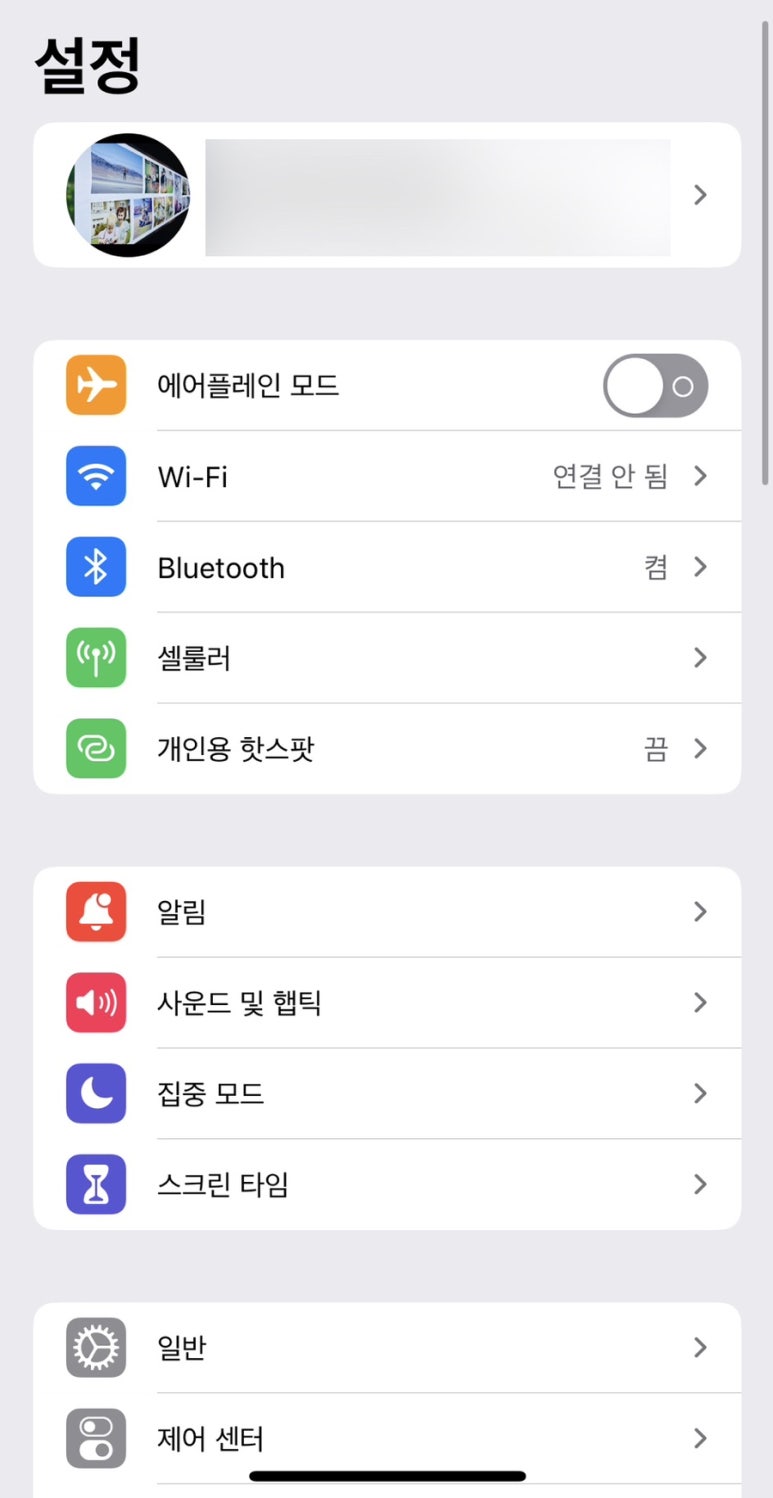Open the Apple ID profile row
The image size is (773, 1498).
(387, 195)
